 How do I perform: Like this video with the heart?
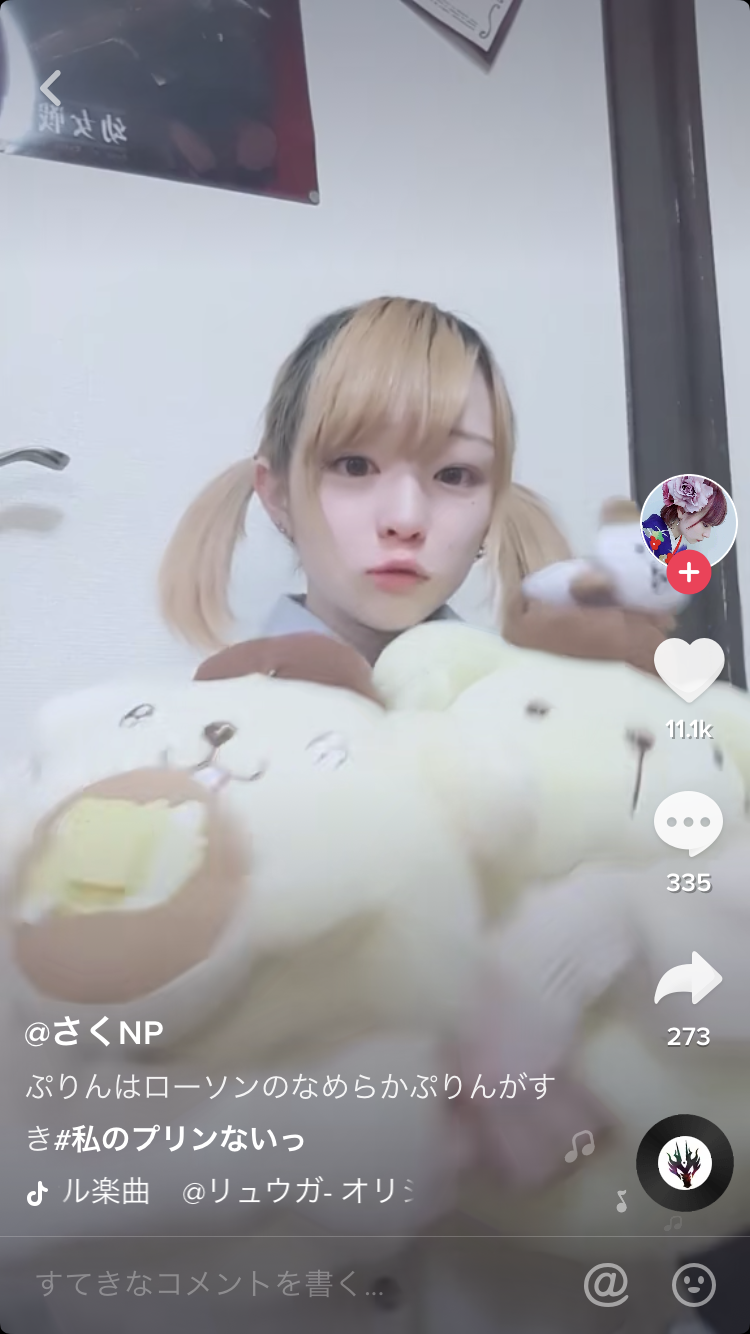point(688,670)
